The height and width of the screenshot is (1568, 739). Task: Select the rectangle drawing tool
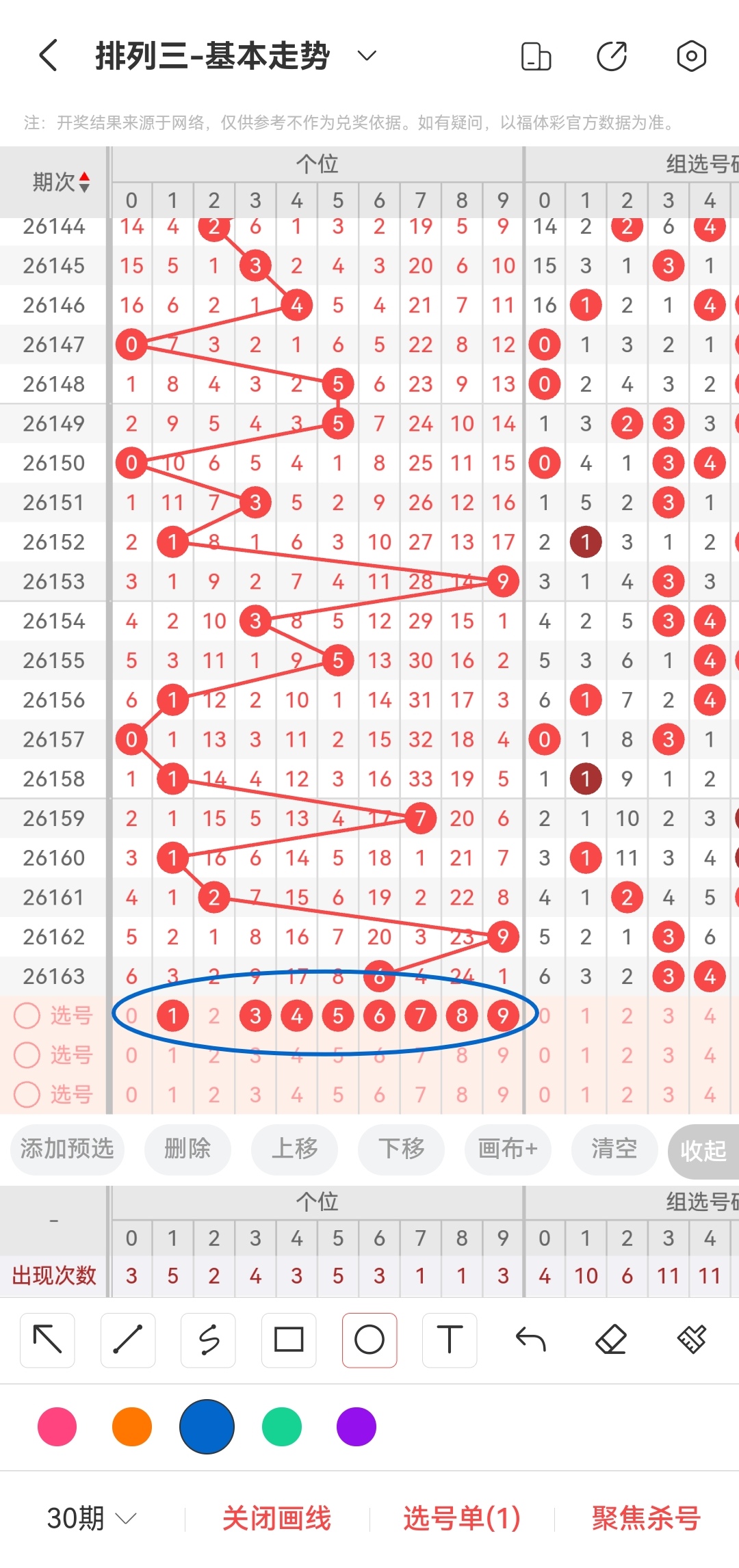click(289, 1340)
